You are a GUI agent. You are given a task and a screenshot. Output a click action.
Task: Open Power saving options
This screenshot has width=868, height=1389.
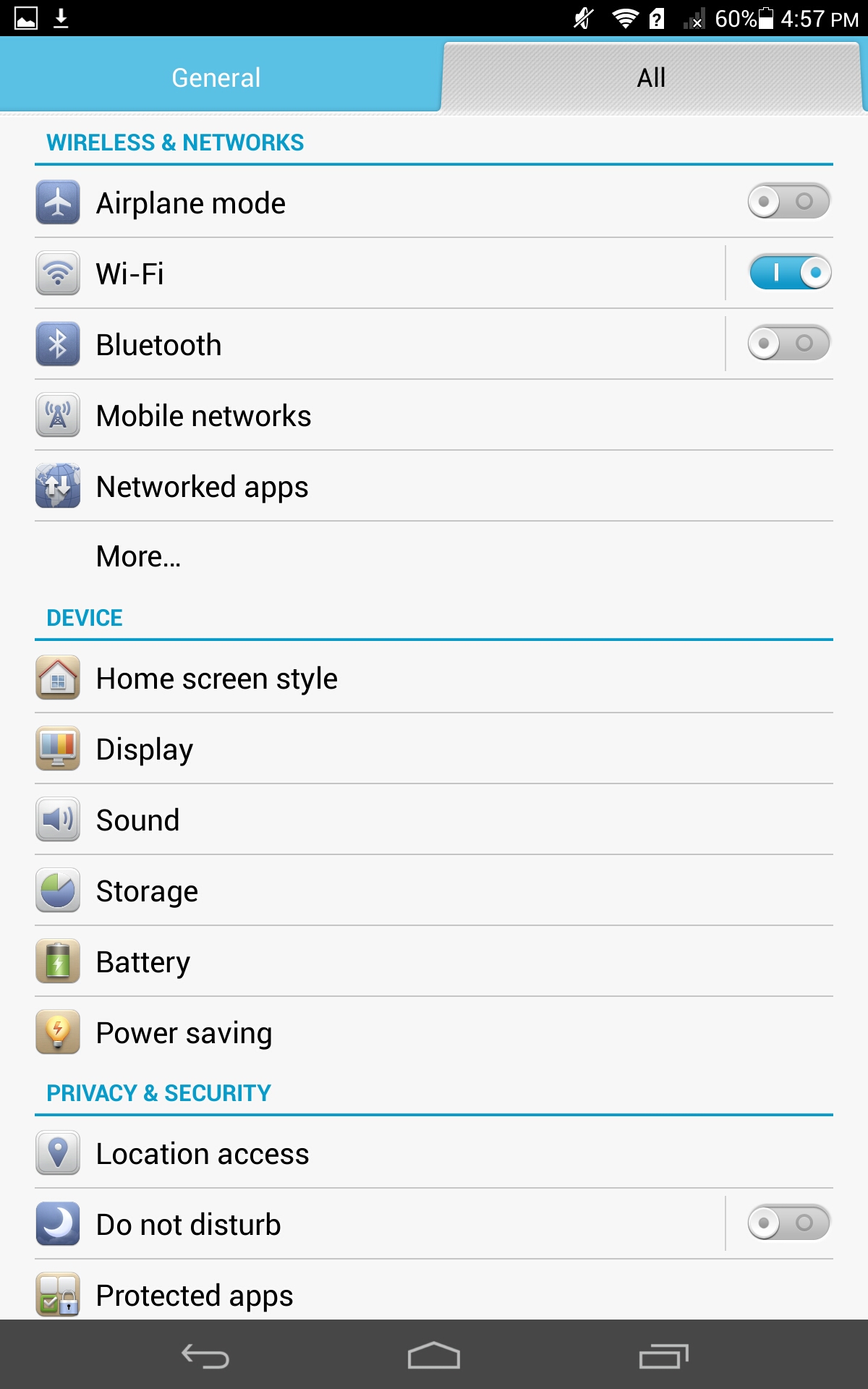[184, 1033]
